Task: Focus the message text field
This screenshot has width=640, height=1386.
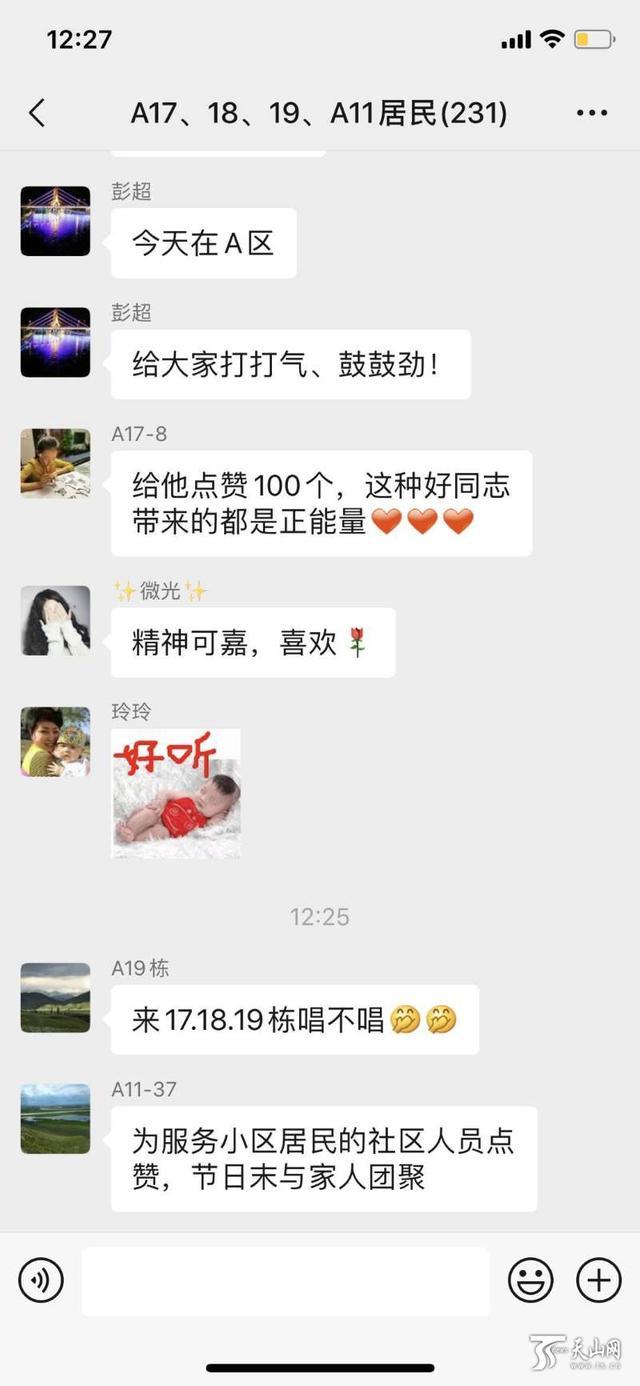Action: [x=285, y=1281]
